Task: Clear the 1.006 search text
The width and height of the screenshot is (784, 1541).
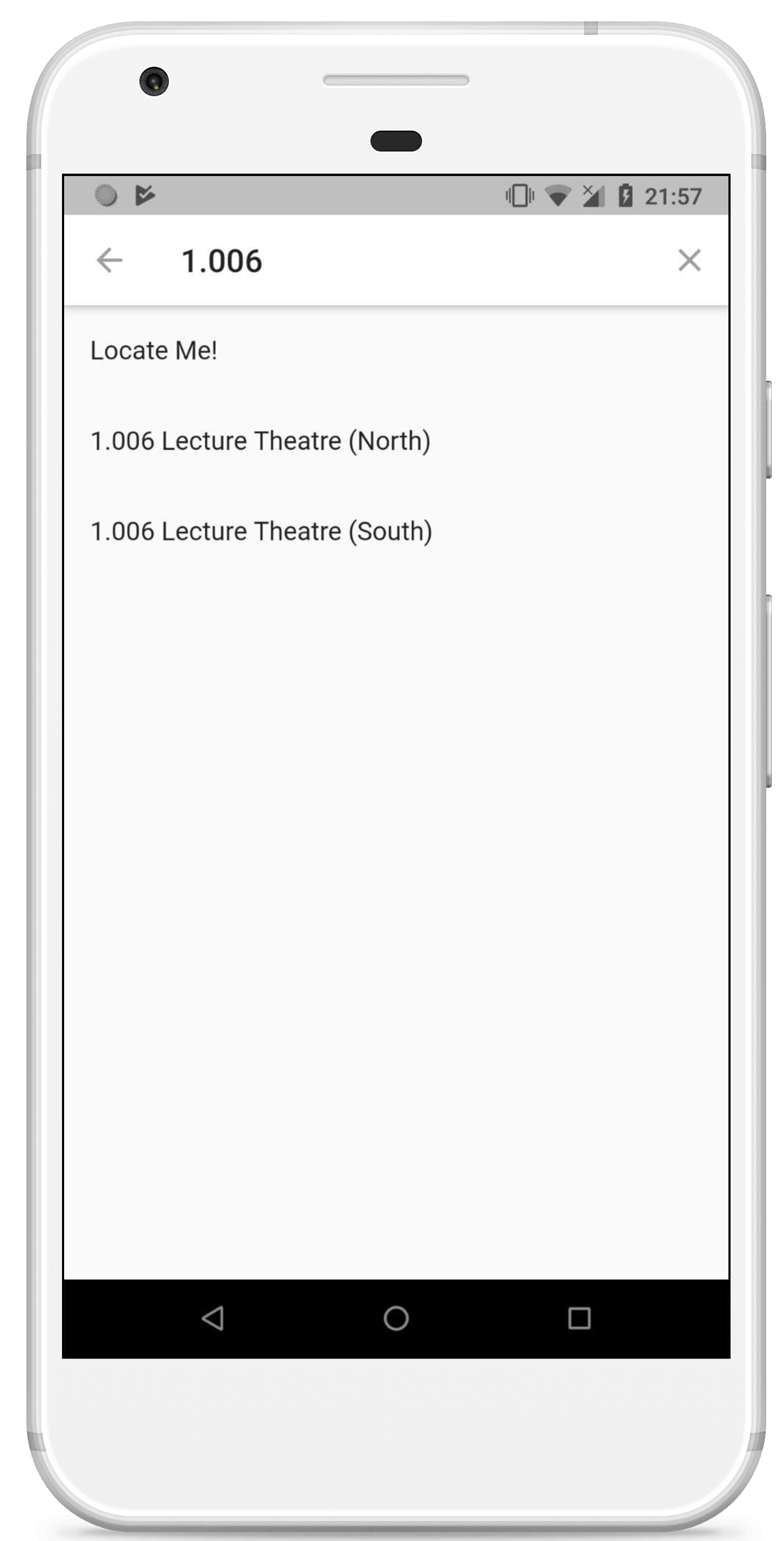Action: 689,260
